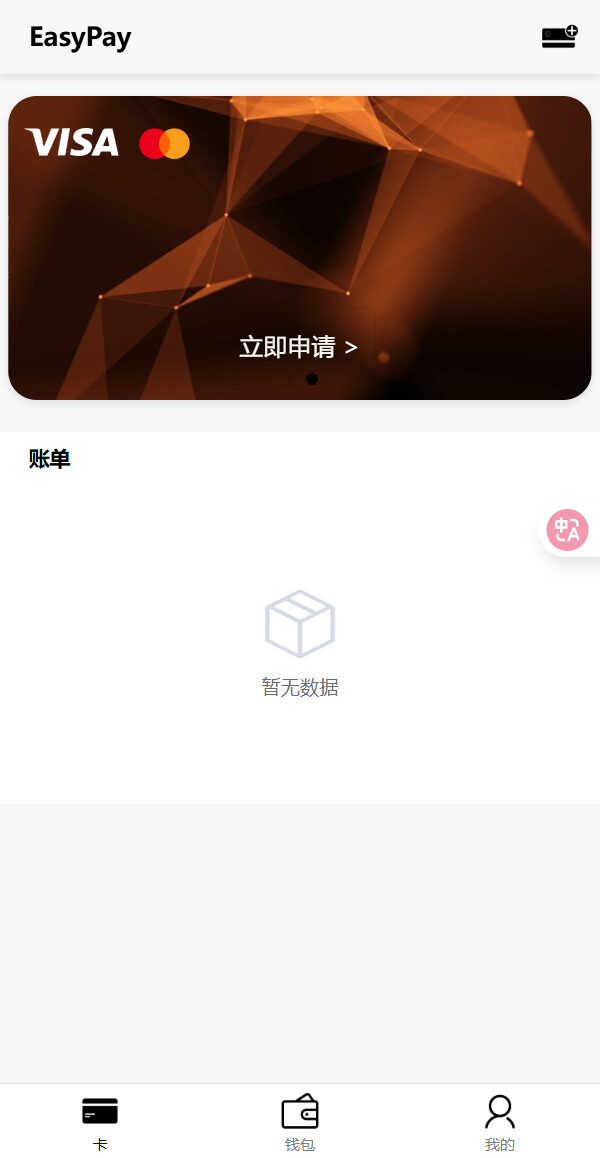The height and width of the screenshot is (1158, 600).
Task: Open the 我的 tab
Action: pyautogui.click(x=500, y=1124)
